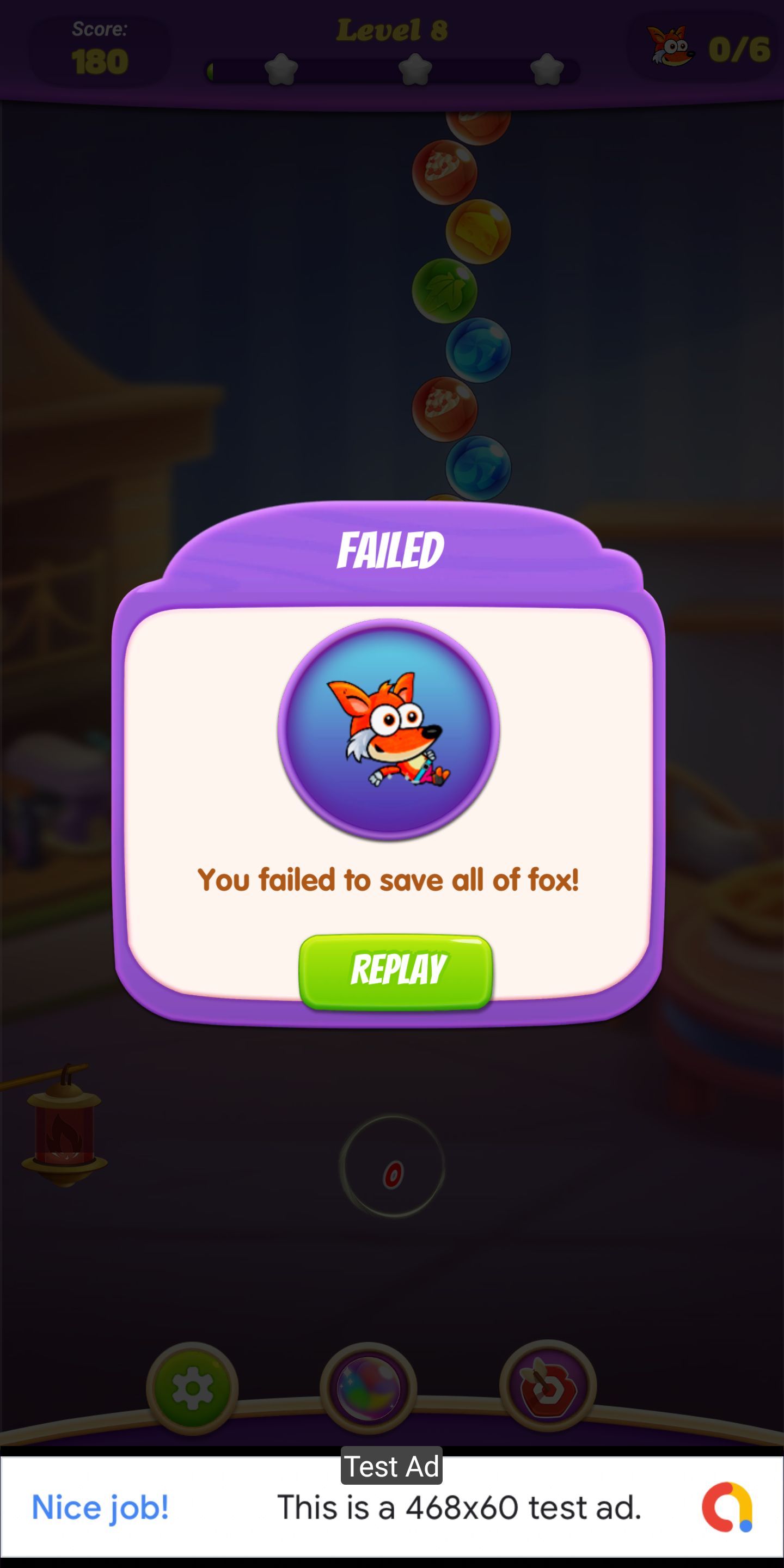Open the test ad banner
The image size is (784, 1568).
(x=392, y=1507)
